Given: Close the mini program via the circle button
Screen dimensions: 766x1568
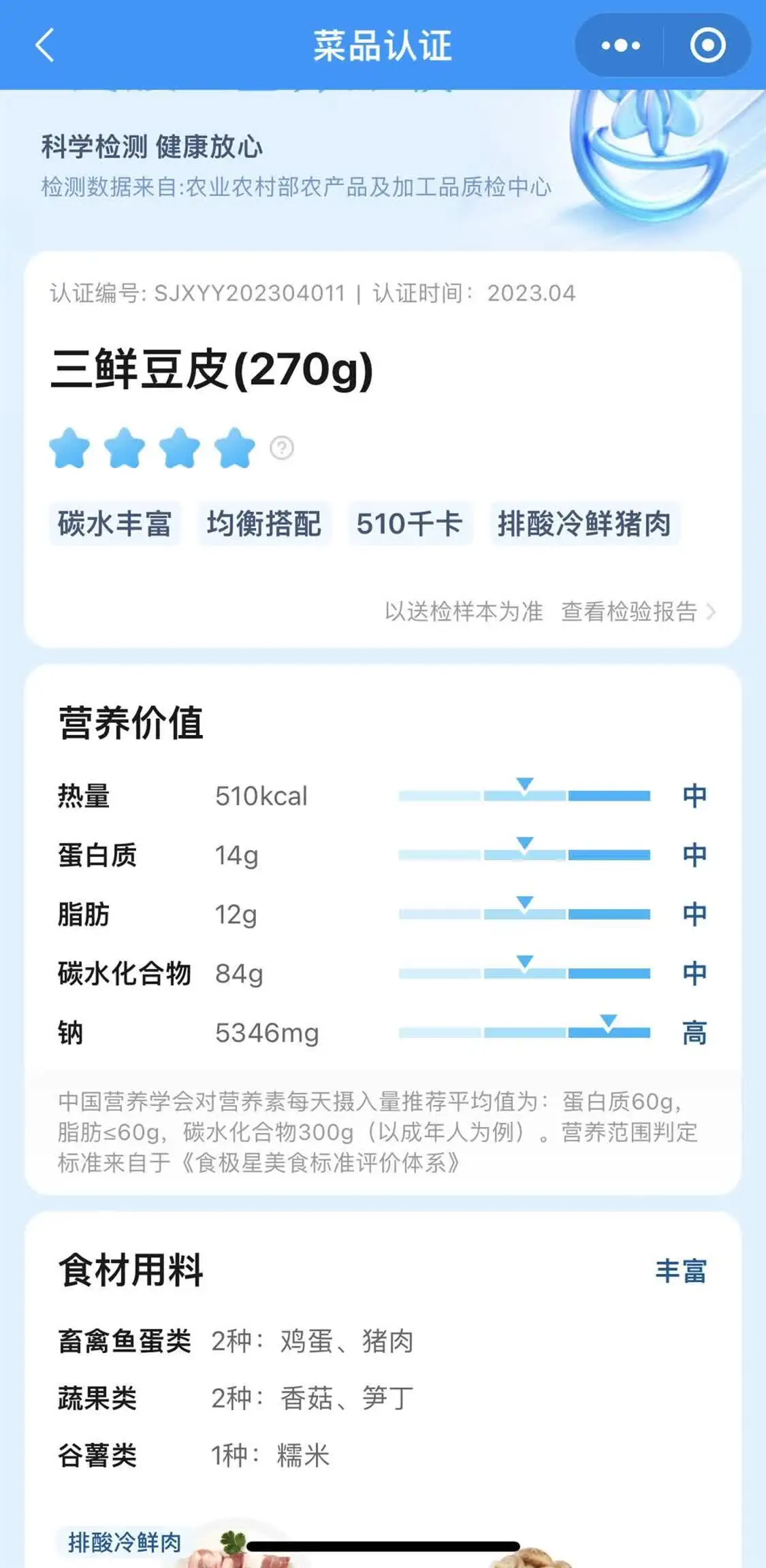Looking at the screenshot, I should click(x=707, y=46).
